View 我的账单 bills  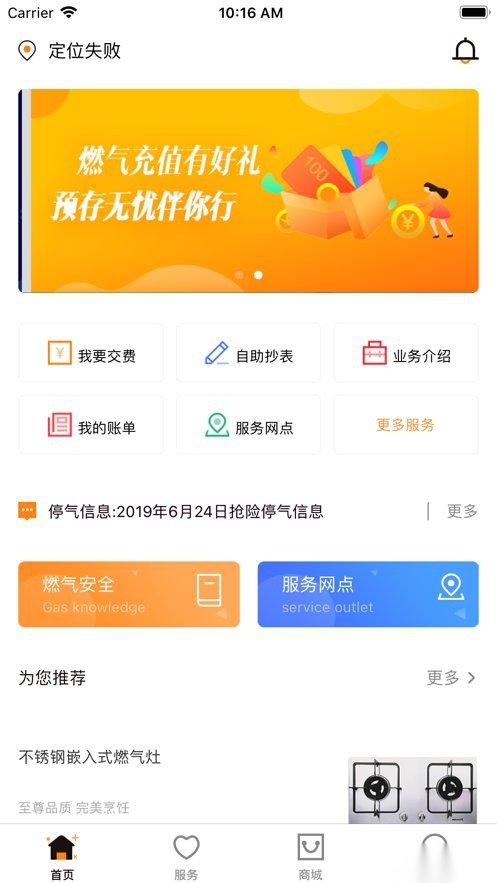point(91,425)
